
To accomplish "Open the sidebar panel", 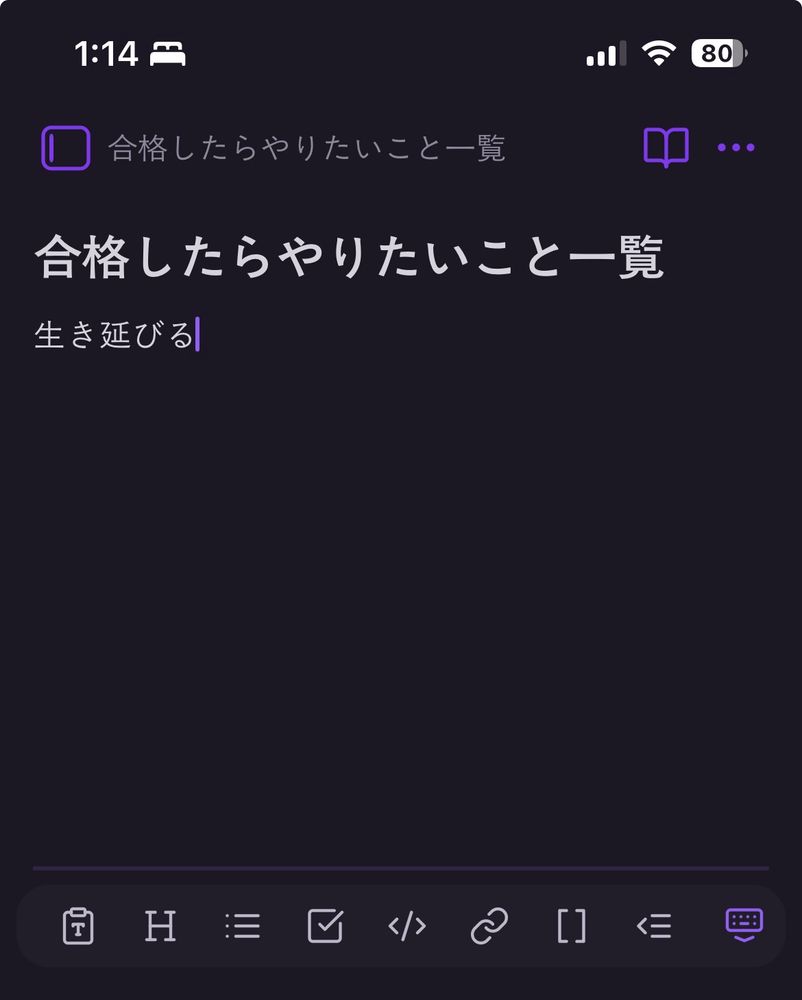I will click(x=66, y=149).
